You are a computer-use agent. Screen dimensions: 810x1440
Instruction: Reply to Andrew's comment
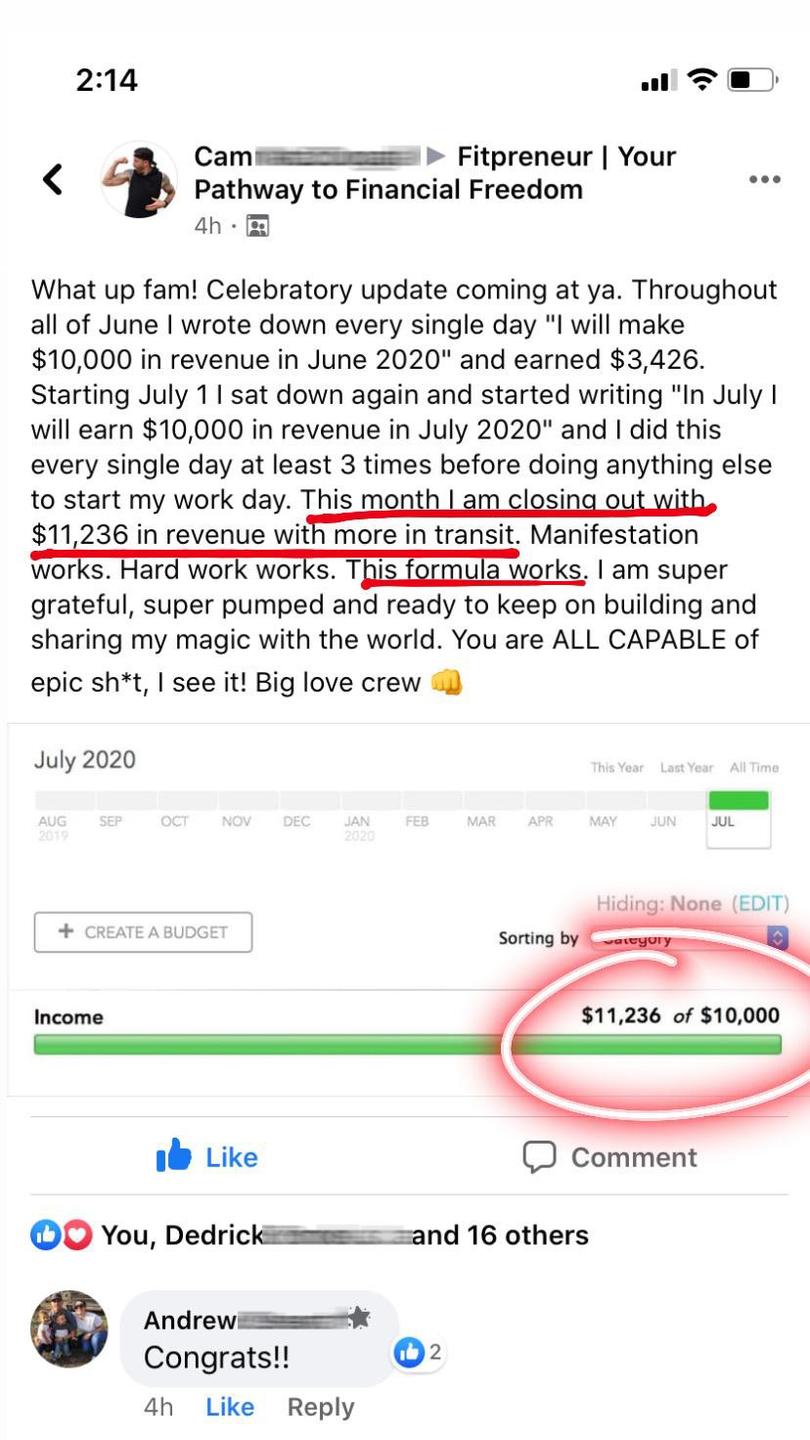[x=320, y=1407]
